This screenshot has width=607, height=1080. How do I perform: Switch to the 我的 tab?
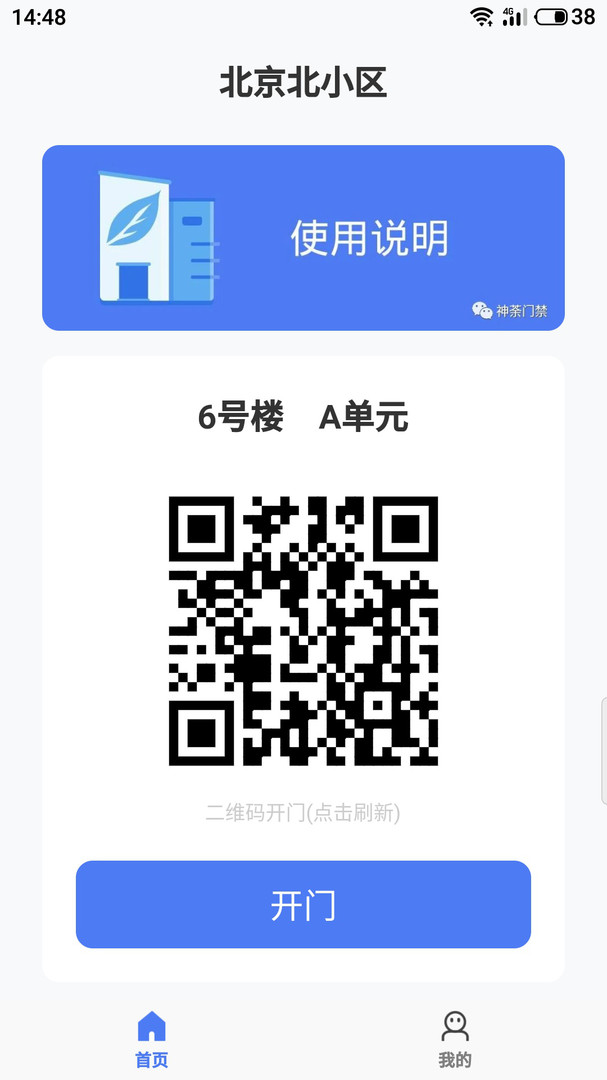coord(455,1039)
